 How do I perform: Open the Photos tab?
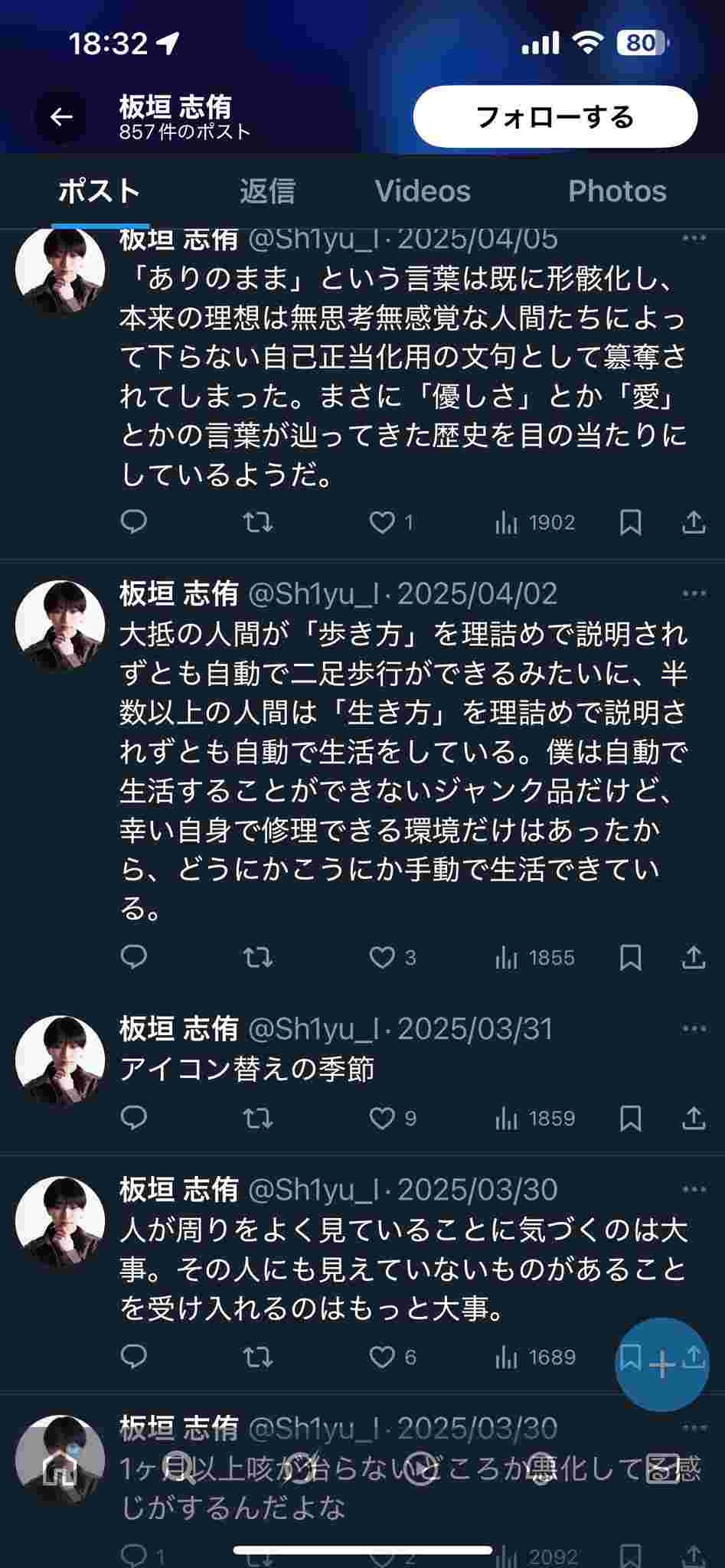pyautogui.click(x=617, y=191)
